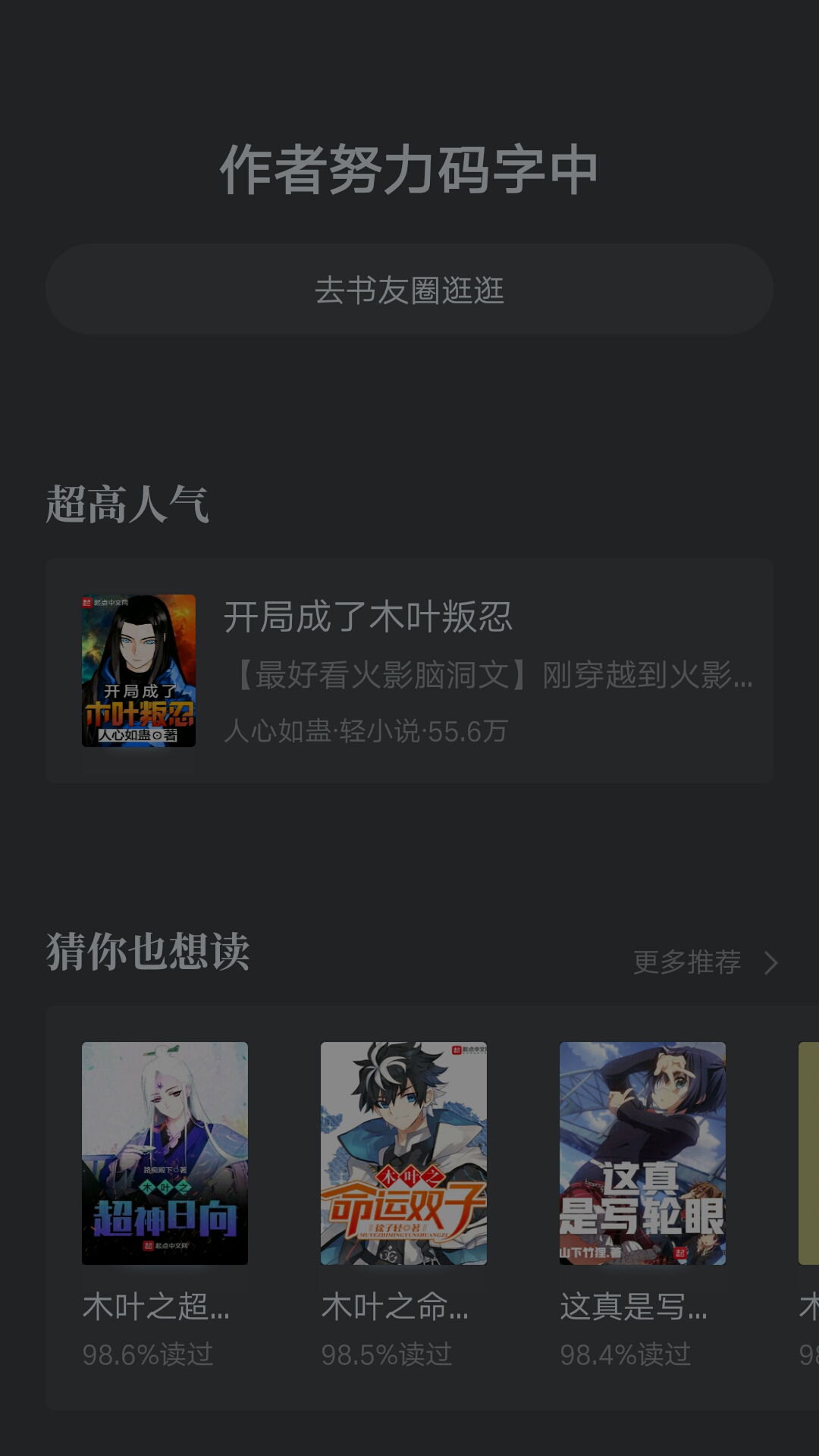The width and height of the screenshot is (819, 1456).
Task: Open the book 开局成了木叶叛忍
Action: point(409,671)
